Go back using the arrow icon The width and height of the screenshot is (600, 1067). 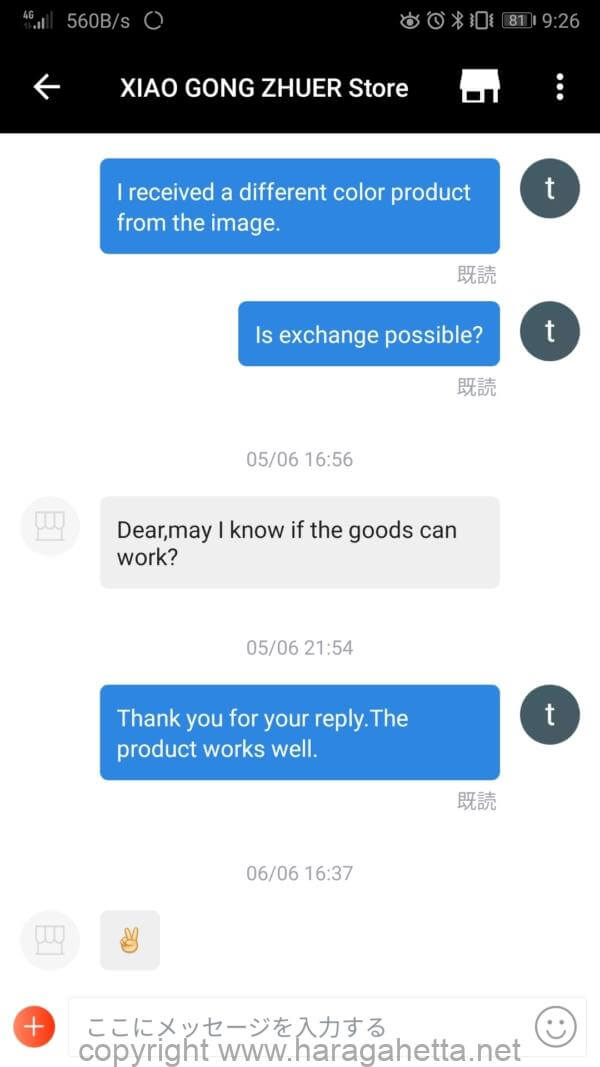(47, 87)
